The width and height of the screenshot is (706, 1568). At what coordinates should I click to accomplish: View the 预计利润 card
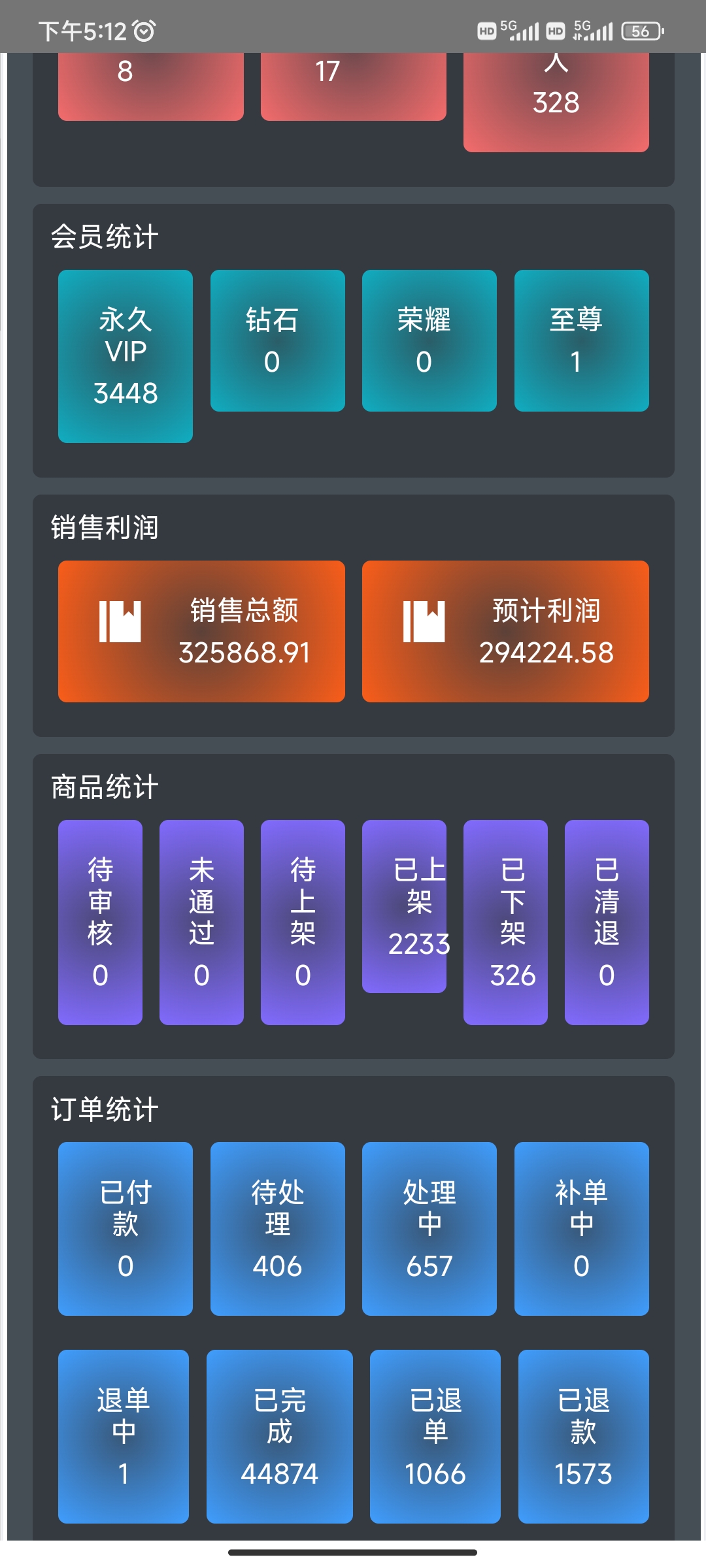point(505,631)
